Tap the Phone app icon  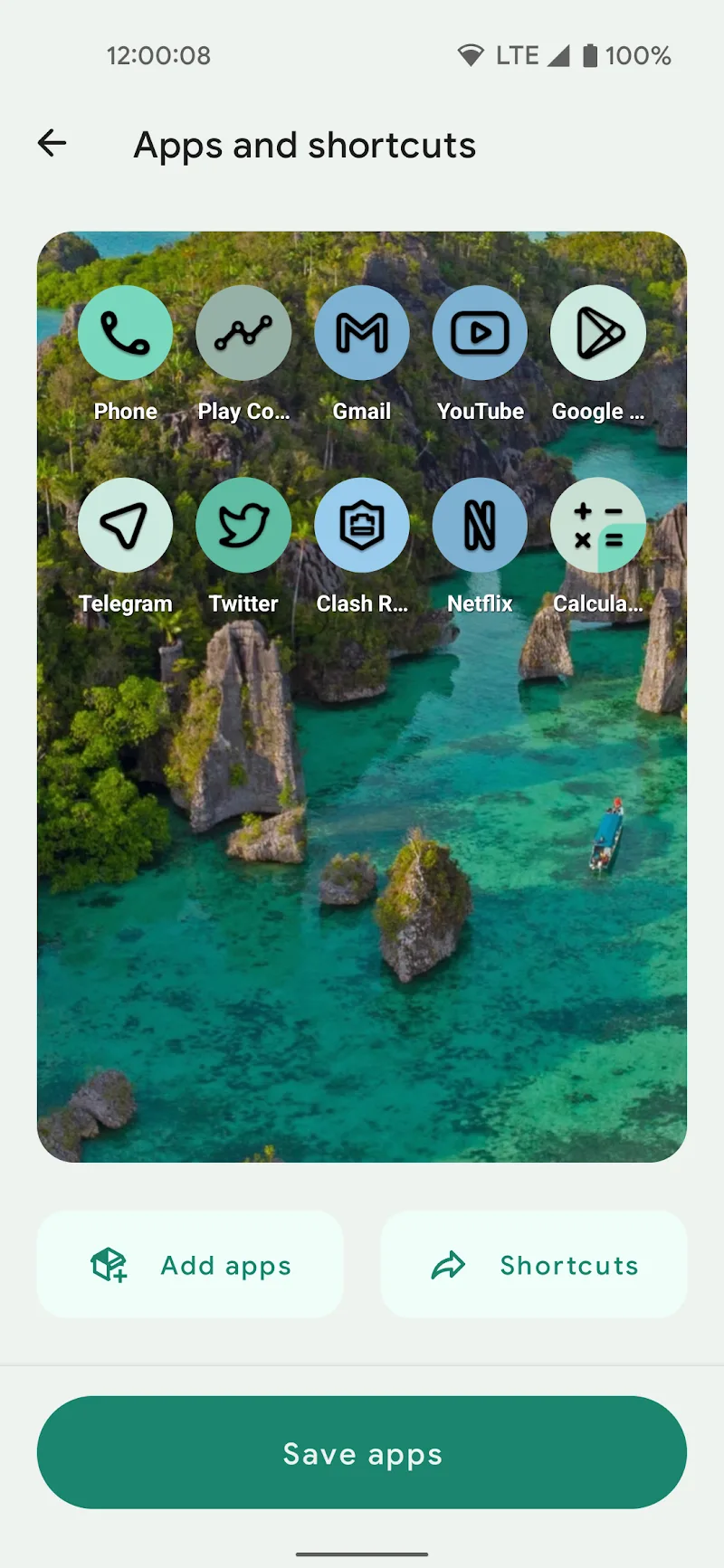(126, 333)
